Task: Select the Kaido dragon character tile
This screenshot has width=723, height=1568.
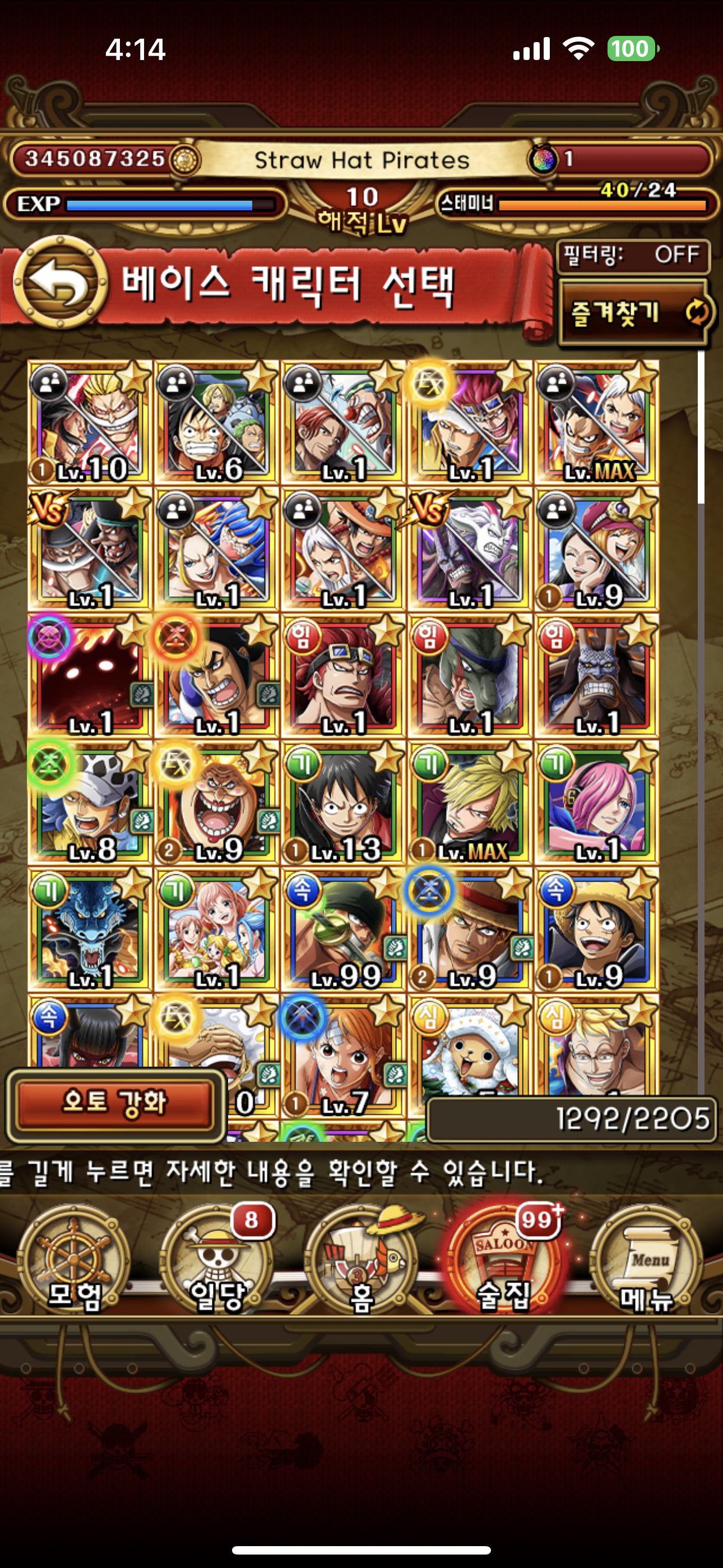Action: 90,929
